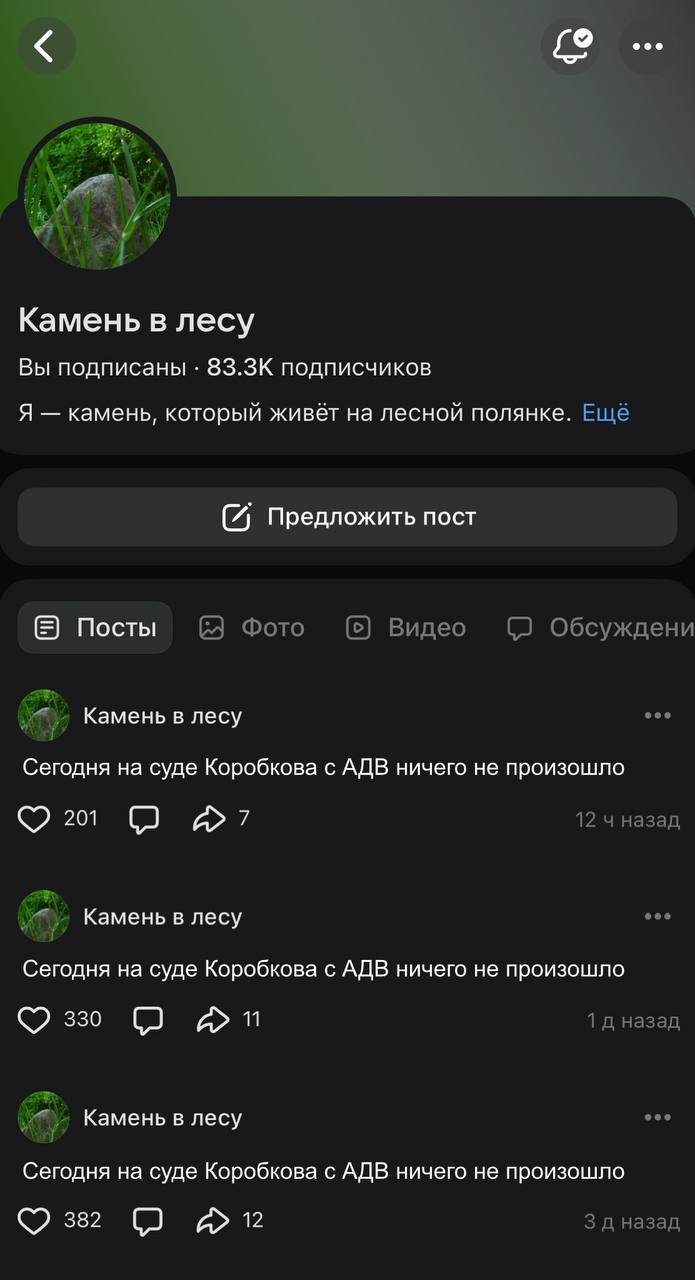This screenshot has height=1280, width=695.
Task: Open notification settings via the bell icon
Action: pyautogui.click(x=570, y=46)
